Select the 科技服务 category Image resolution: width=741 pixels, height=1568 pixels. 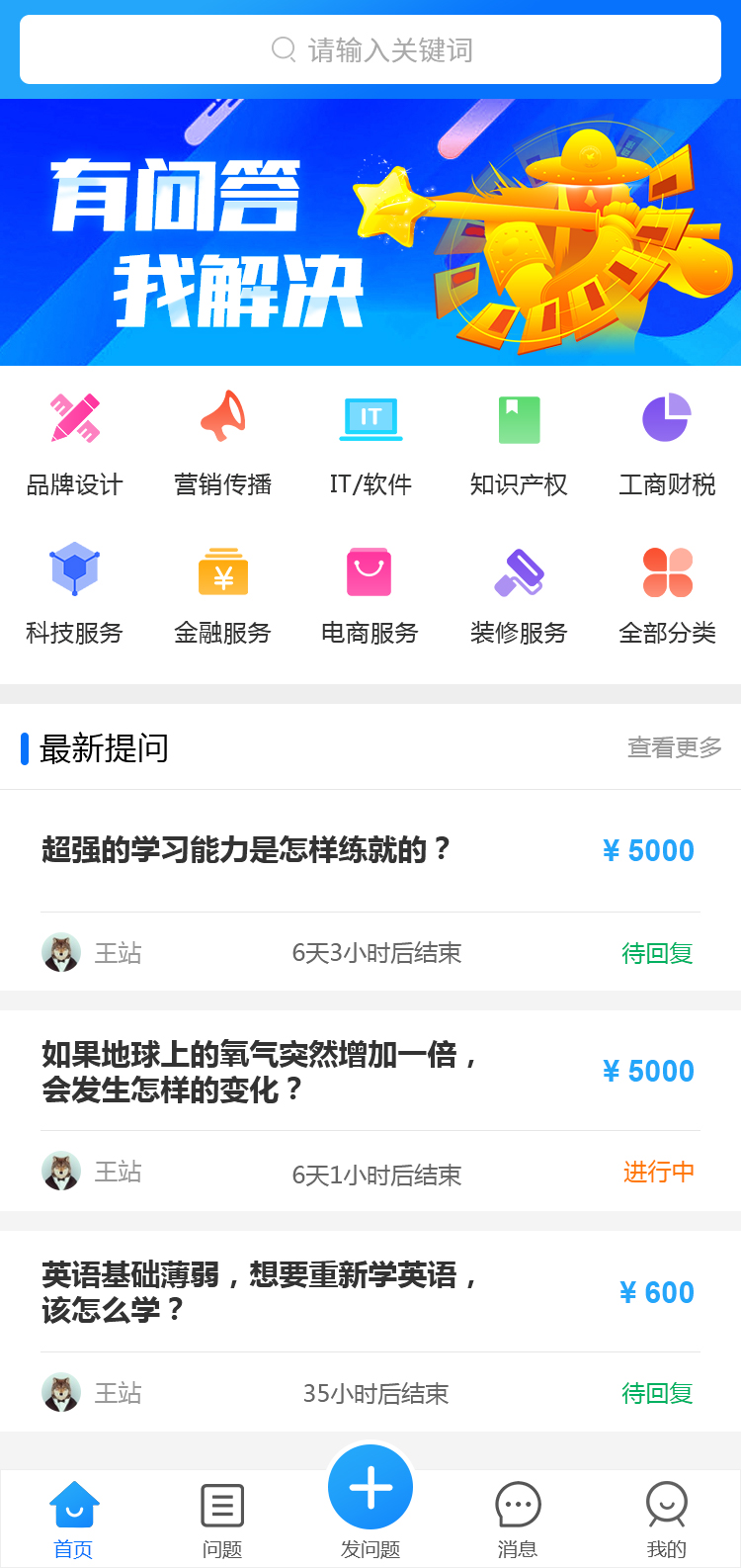[74, 591]
